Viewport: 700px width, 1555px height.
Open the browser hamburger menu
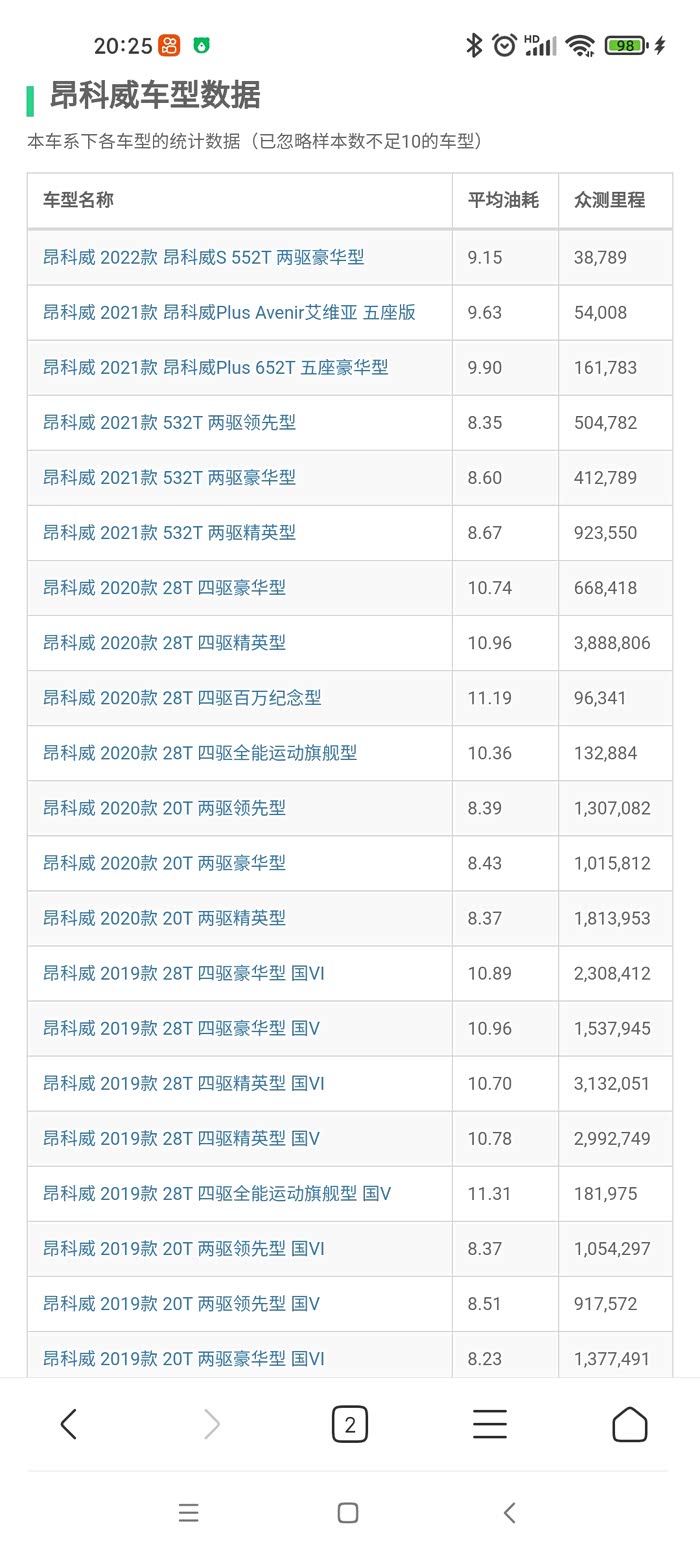(x=490, y=1424)
